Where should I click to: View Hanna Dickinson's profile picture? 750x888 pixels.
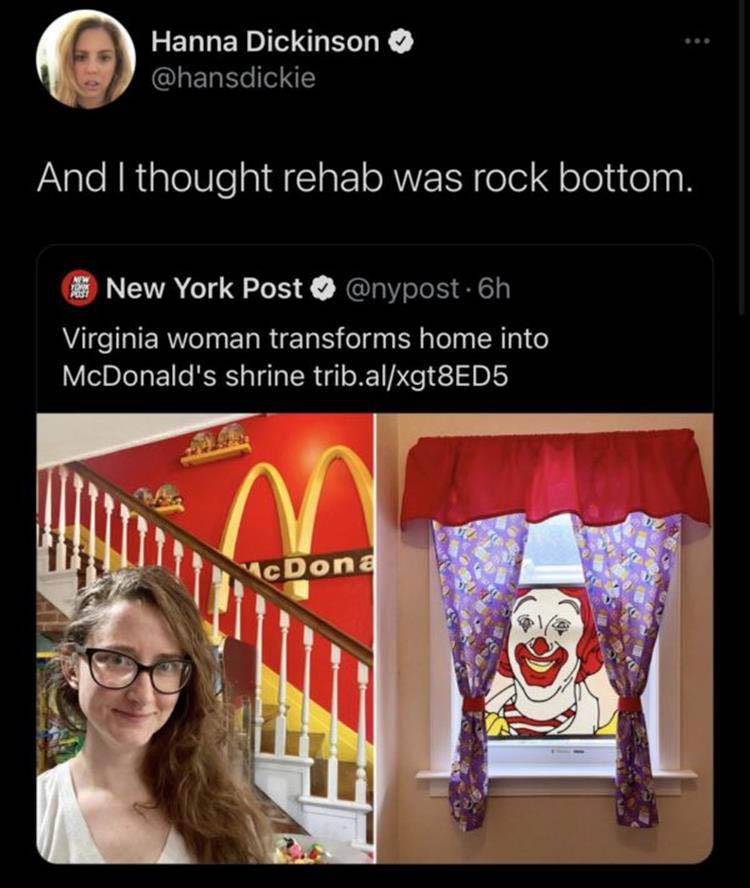[x=85, y=58]
